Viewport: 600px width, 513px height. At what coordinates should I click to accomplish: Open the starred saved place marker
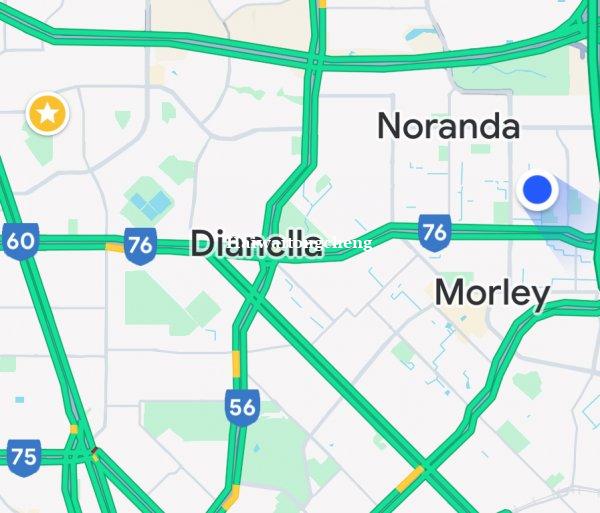[46, 113]
